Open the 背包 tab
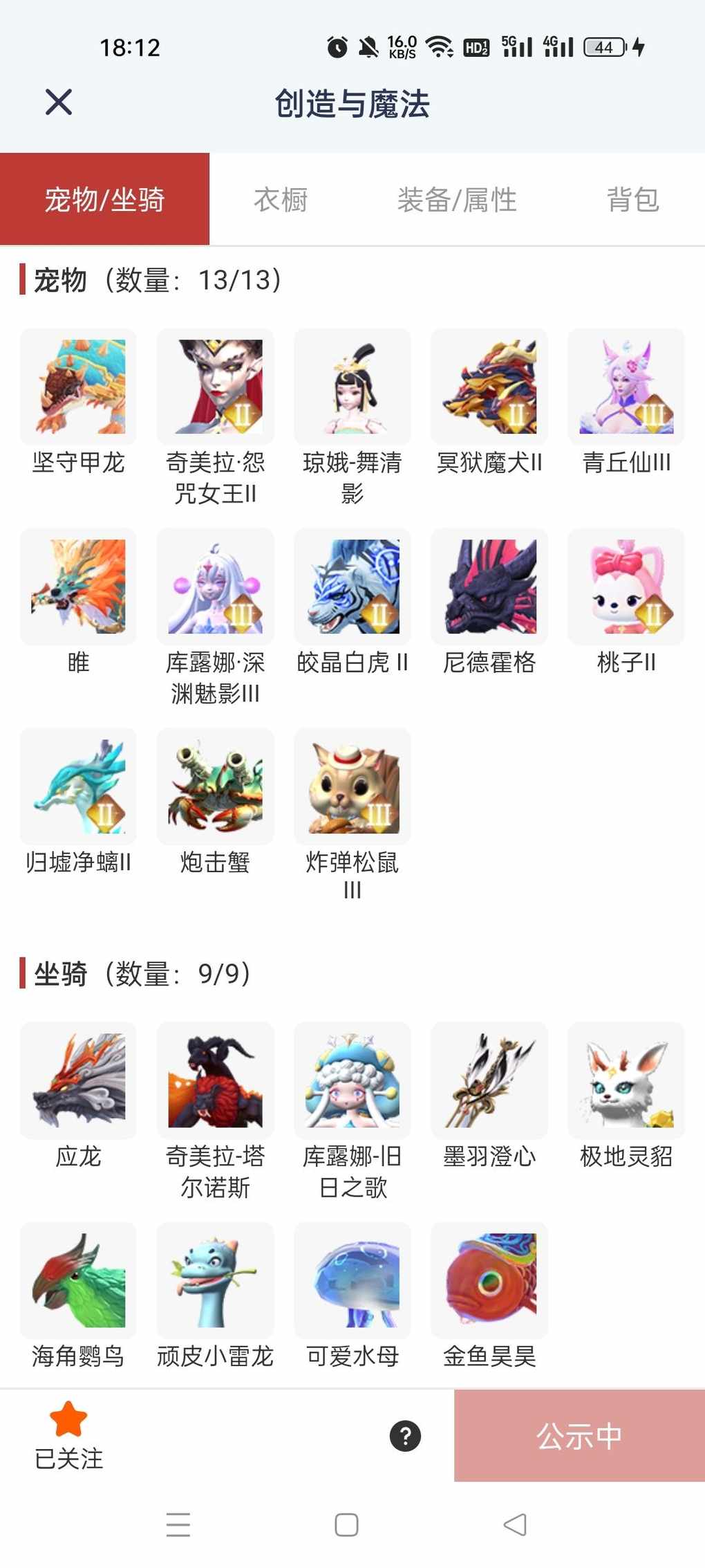The image size is (705, 1568). click(632, 200)
